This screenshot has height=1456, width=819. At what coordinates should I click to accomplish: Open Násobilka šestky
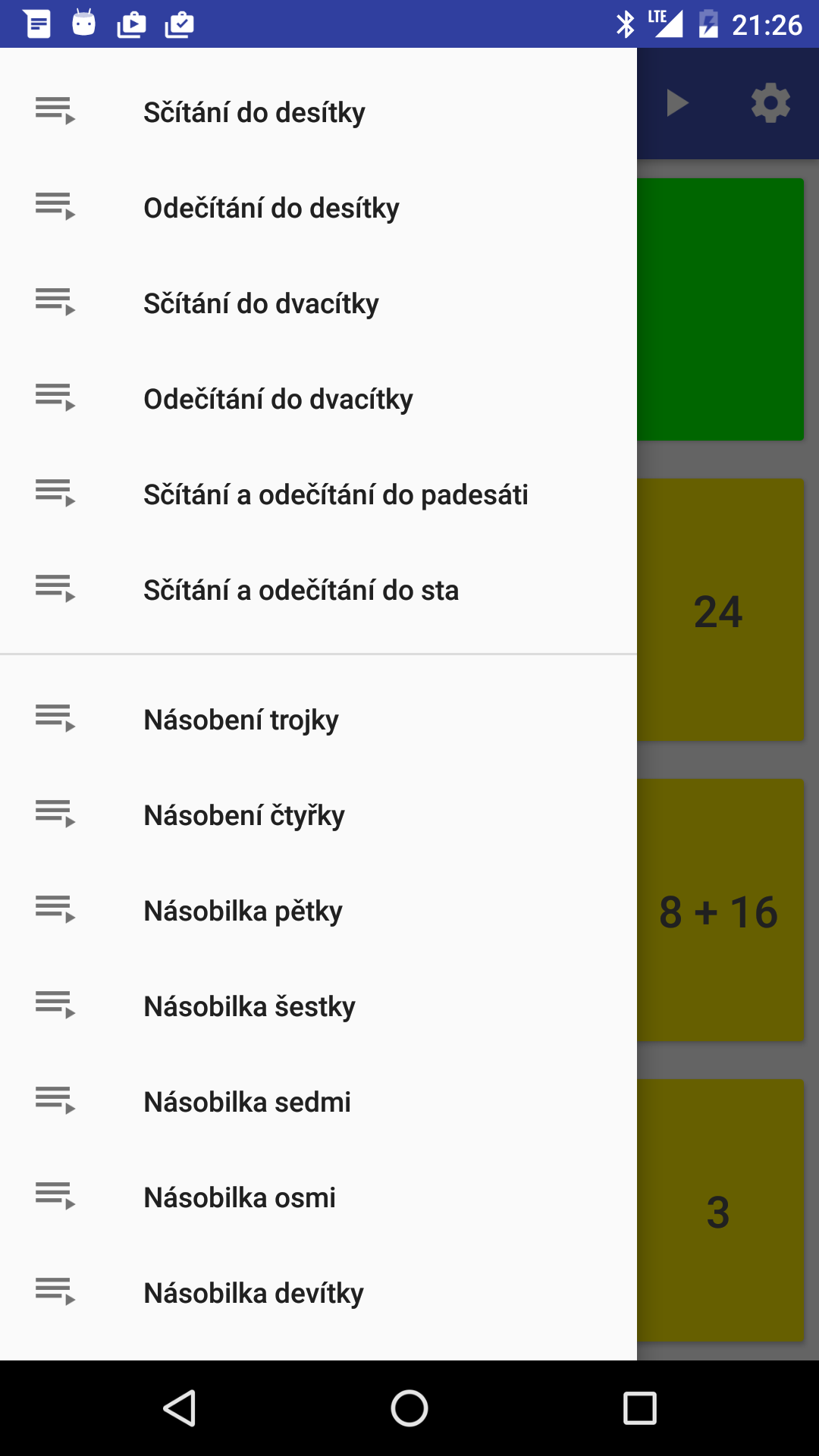318,1006
